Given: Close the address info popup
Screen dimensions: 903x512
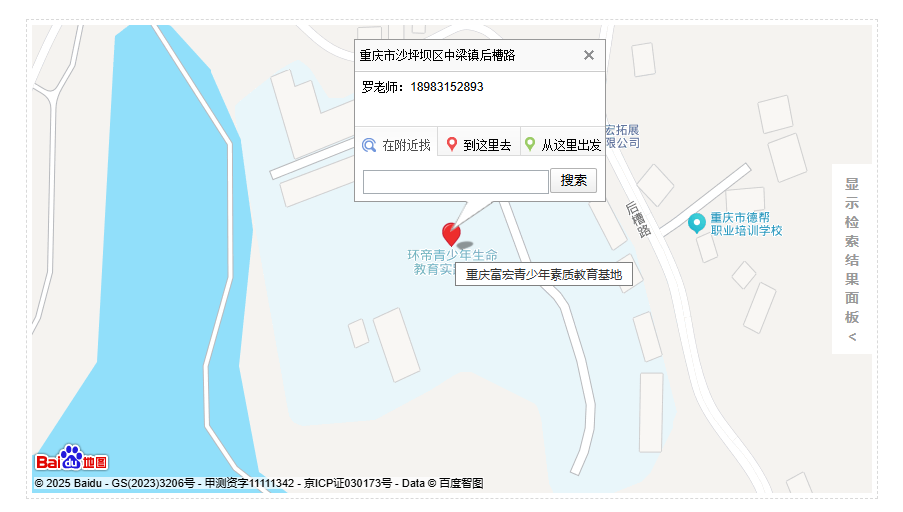Looking at the screenshot, I should tap(589, 55).
